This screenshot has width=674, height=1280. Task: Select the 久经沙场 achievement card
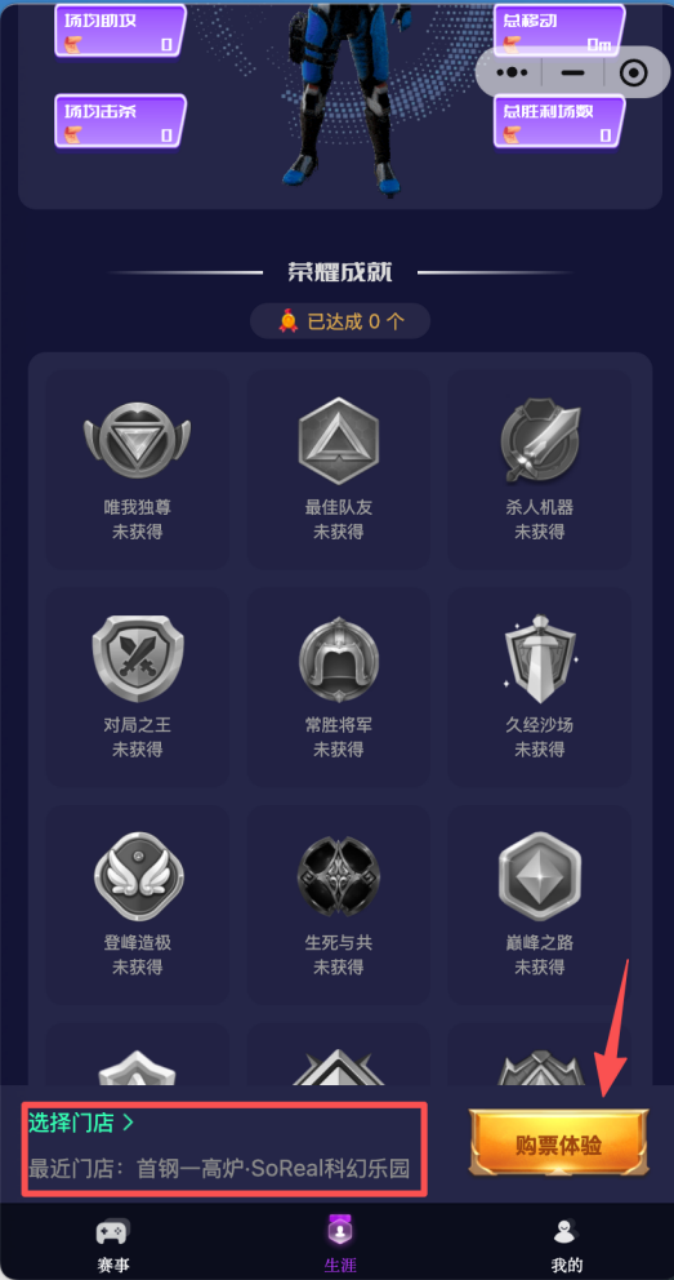click(539, 686)
